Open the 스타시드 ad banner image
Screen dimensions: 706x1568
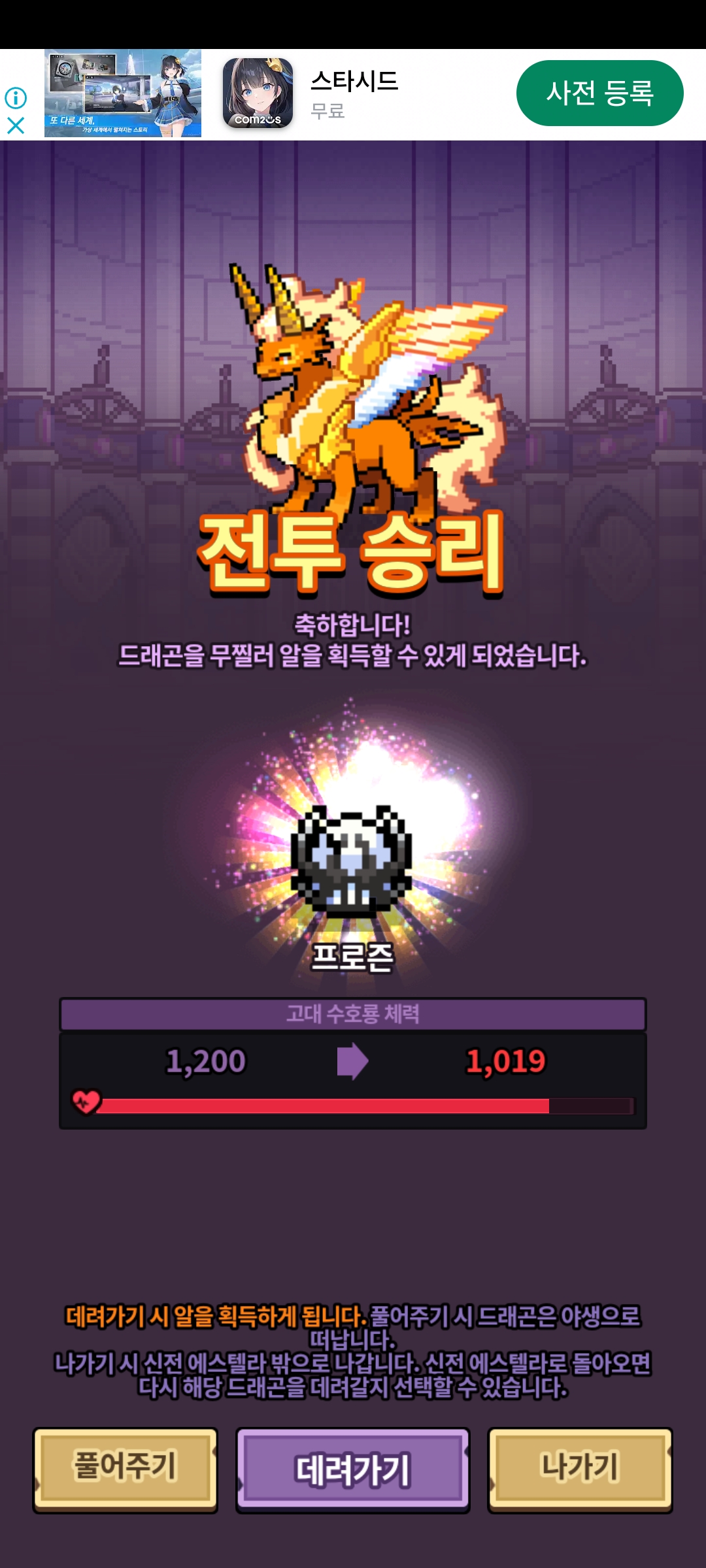click(x=123, y=93)
